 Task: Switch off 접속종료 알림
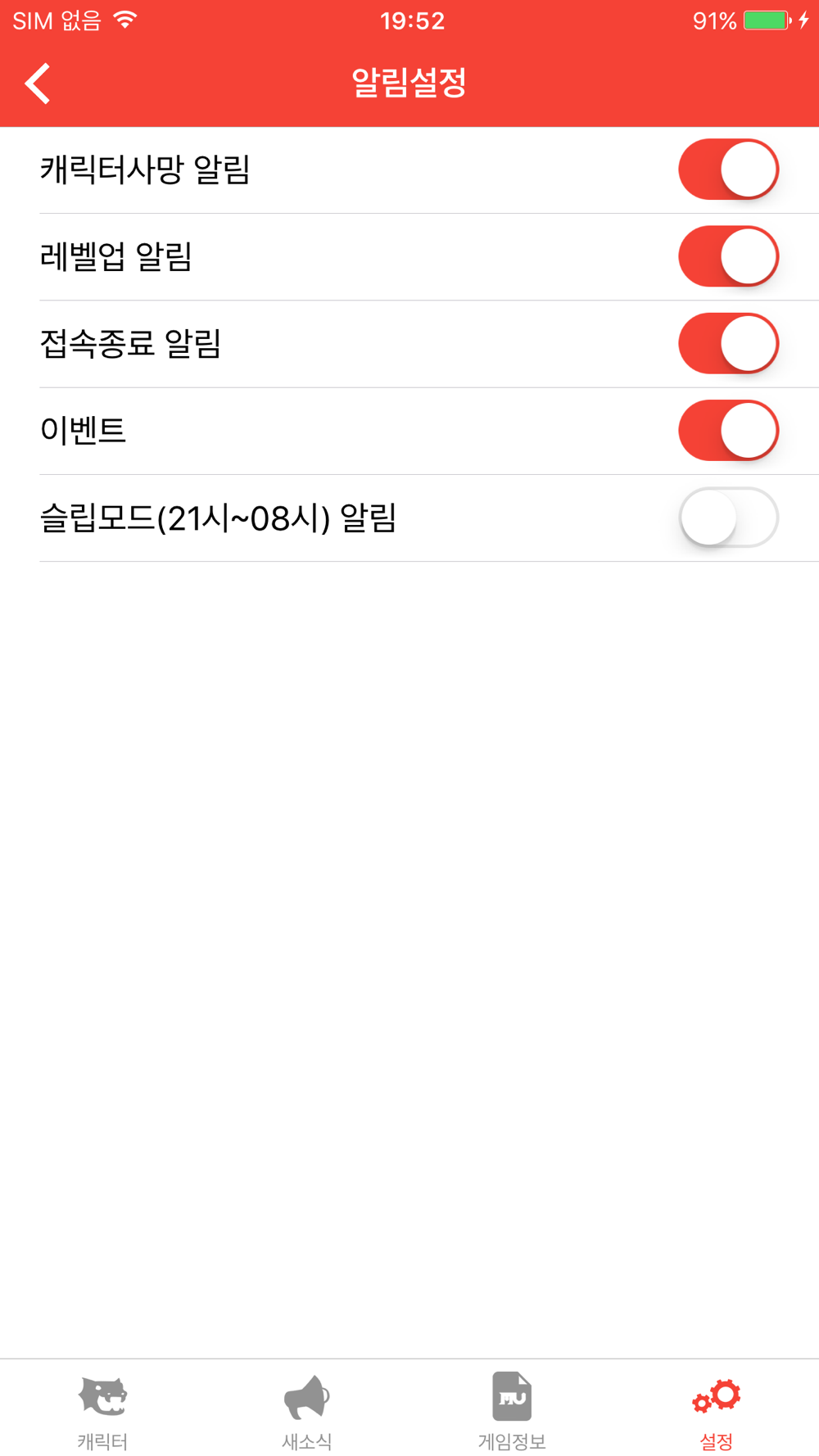(728, 344)
